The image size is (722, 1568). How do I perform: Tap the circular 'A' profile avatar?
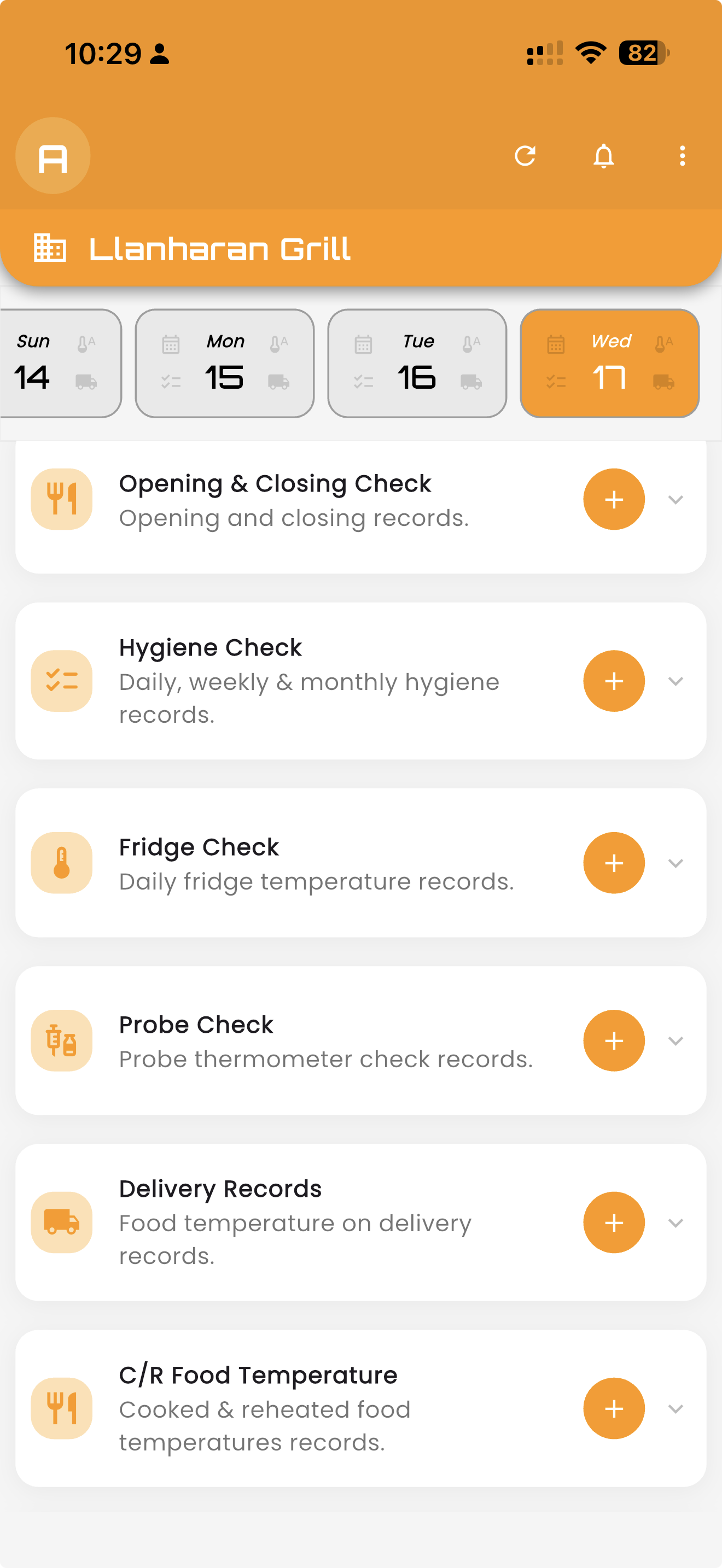(x=53, y=156)
